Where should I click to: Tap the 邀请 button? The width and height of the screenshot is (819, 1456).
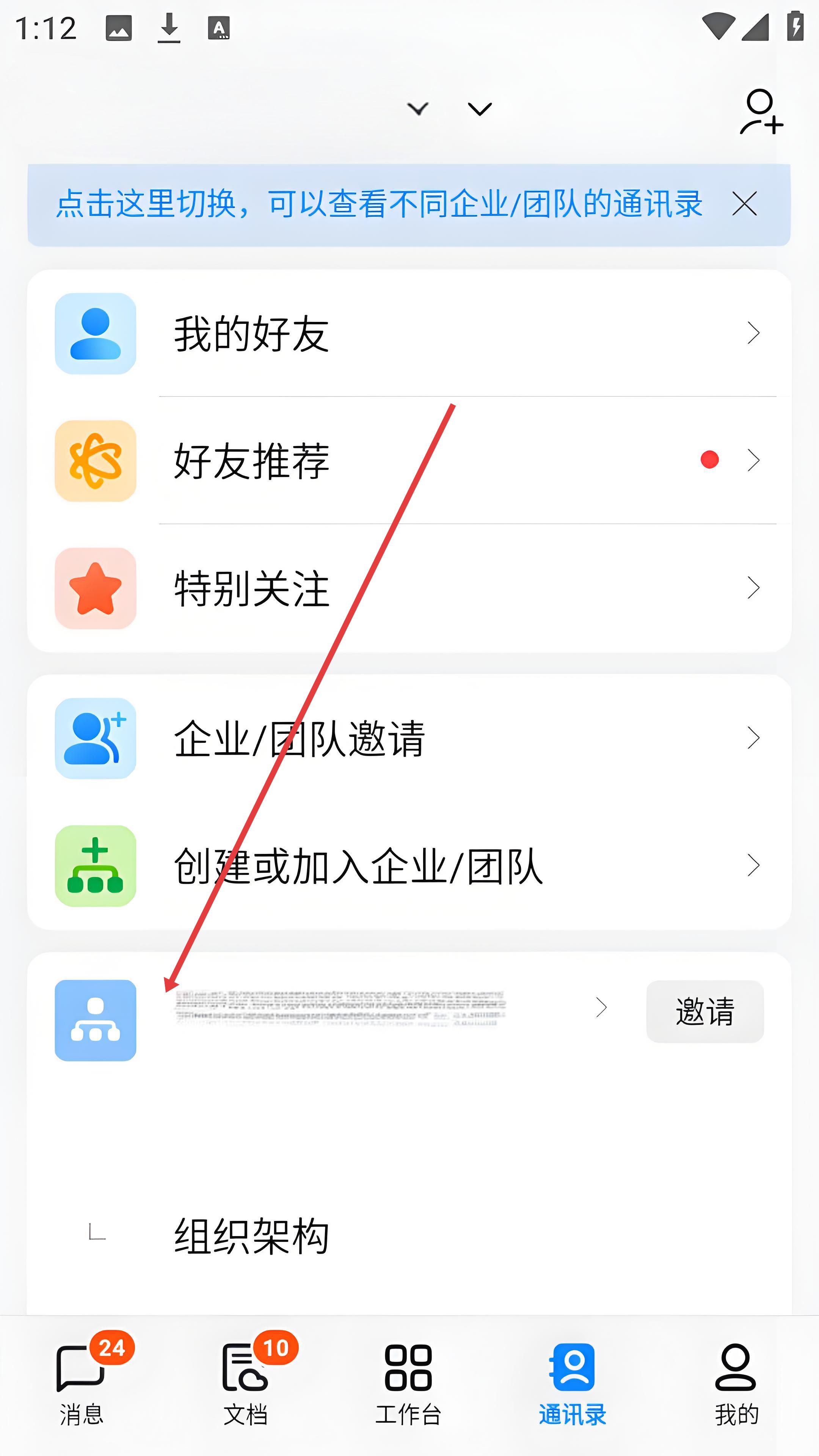click(x=704, y=1011)
